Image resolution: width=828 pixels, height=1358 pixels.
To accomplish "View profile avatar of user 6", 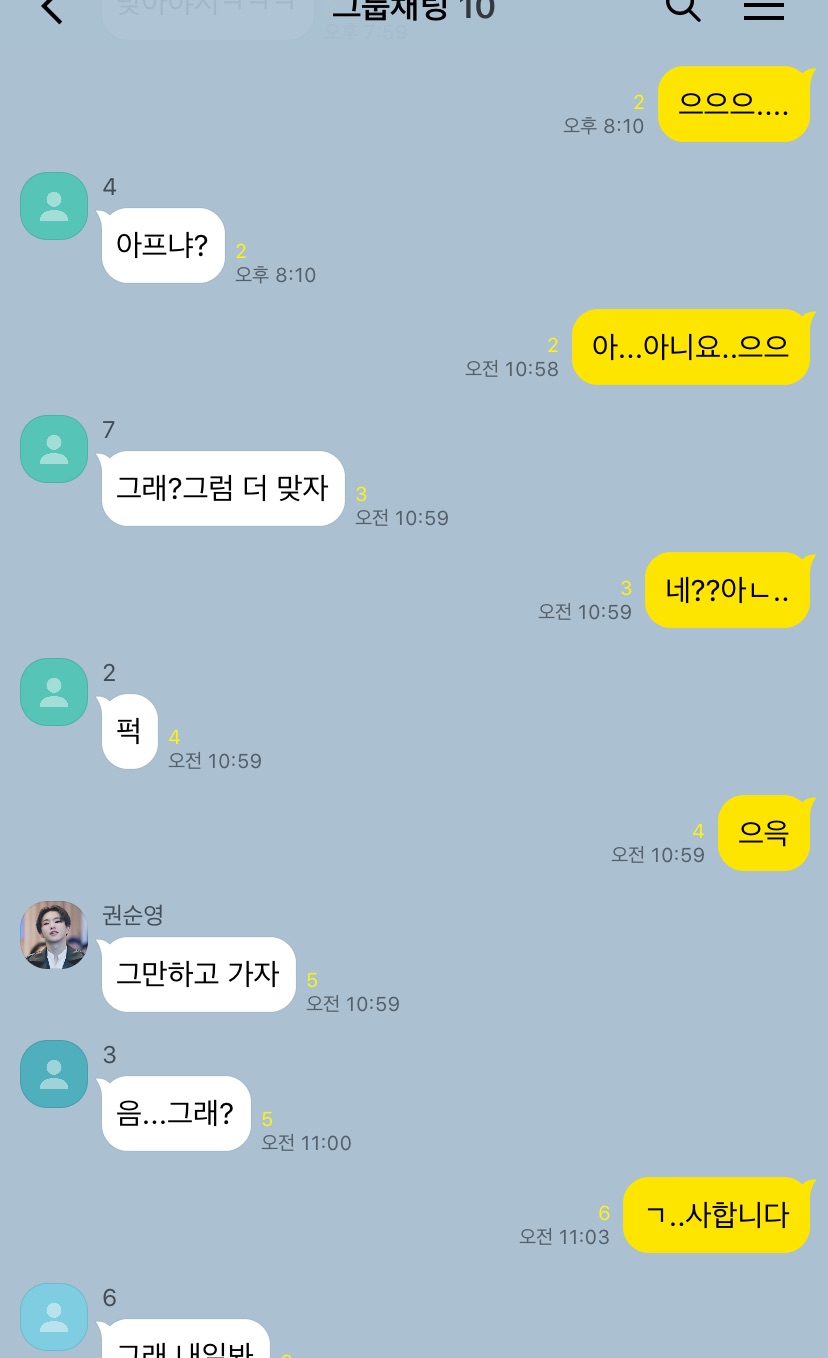I will [x=54, y=1317].
